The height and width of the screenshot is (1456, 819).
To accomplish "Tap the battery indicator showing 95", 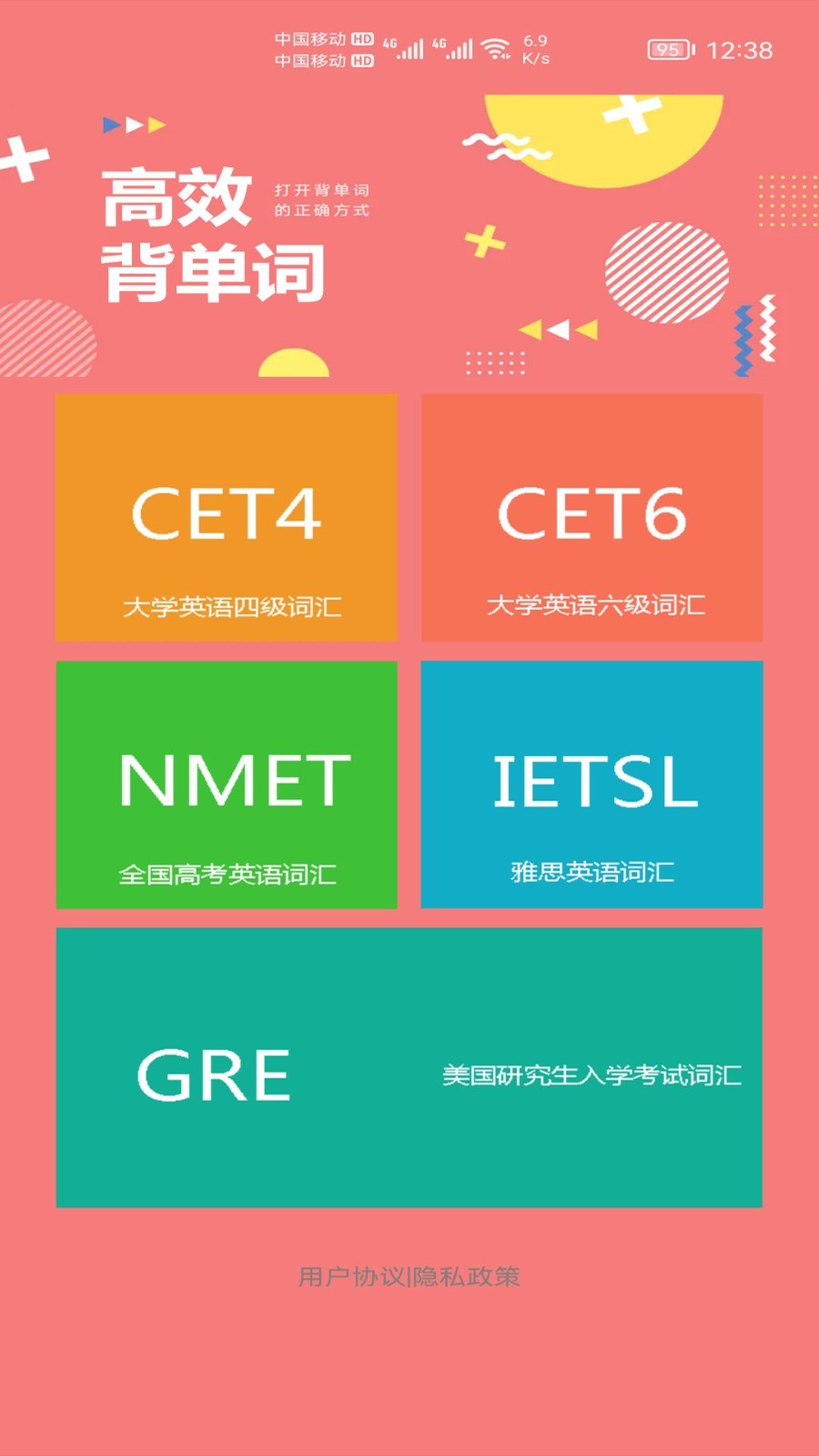I will pos(669,50).
